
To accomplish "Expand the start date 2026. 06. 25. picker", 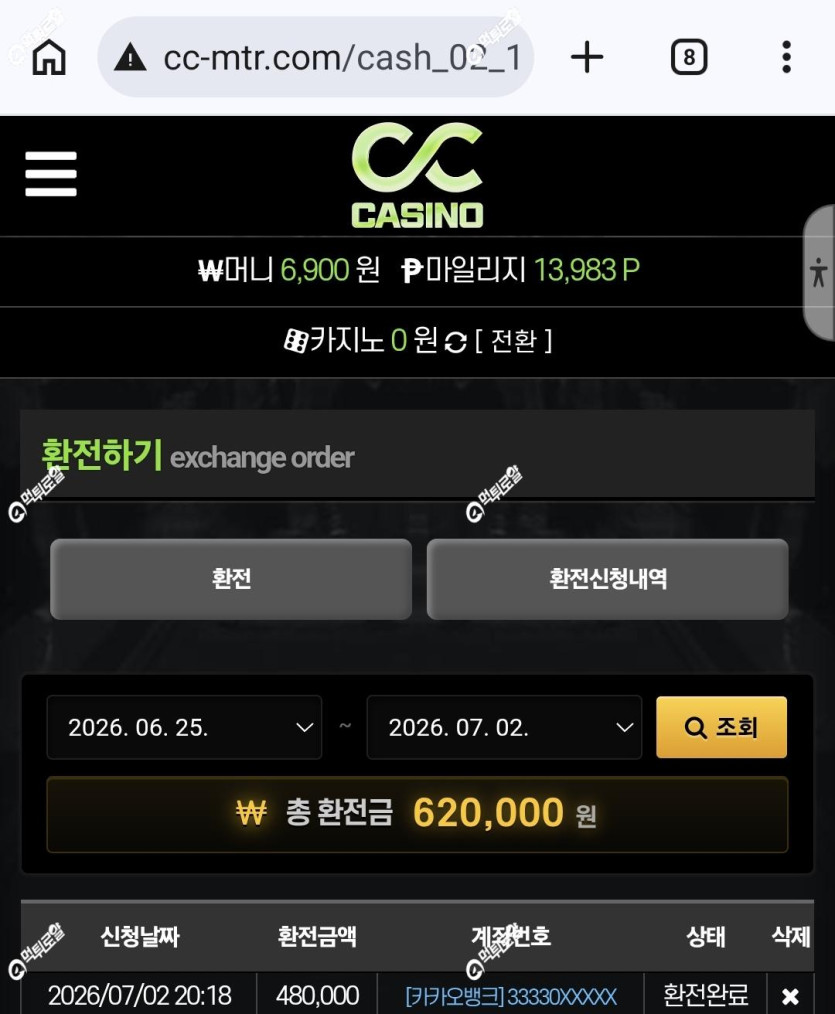I will click(184, 728).
